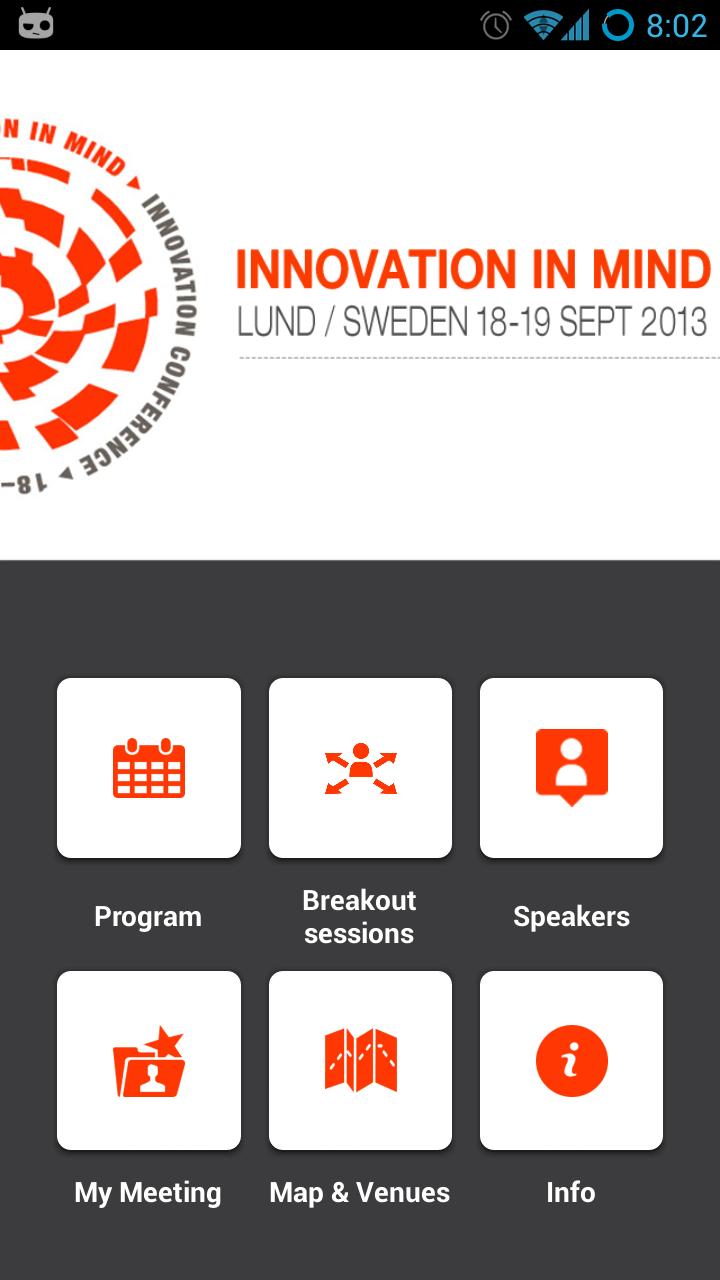Open Map & Venues
This screenshot has width=720, height=1280.
[360, 1060]
